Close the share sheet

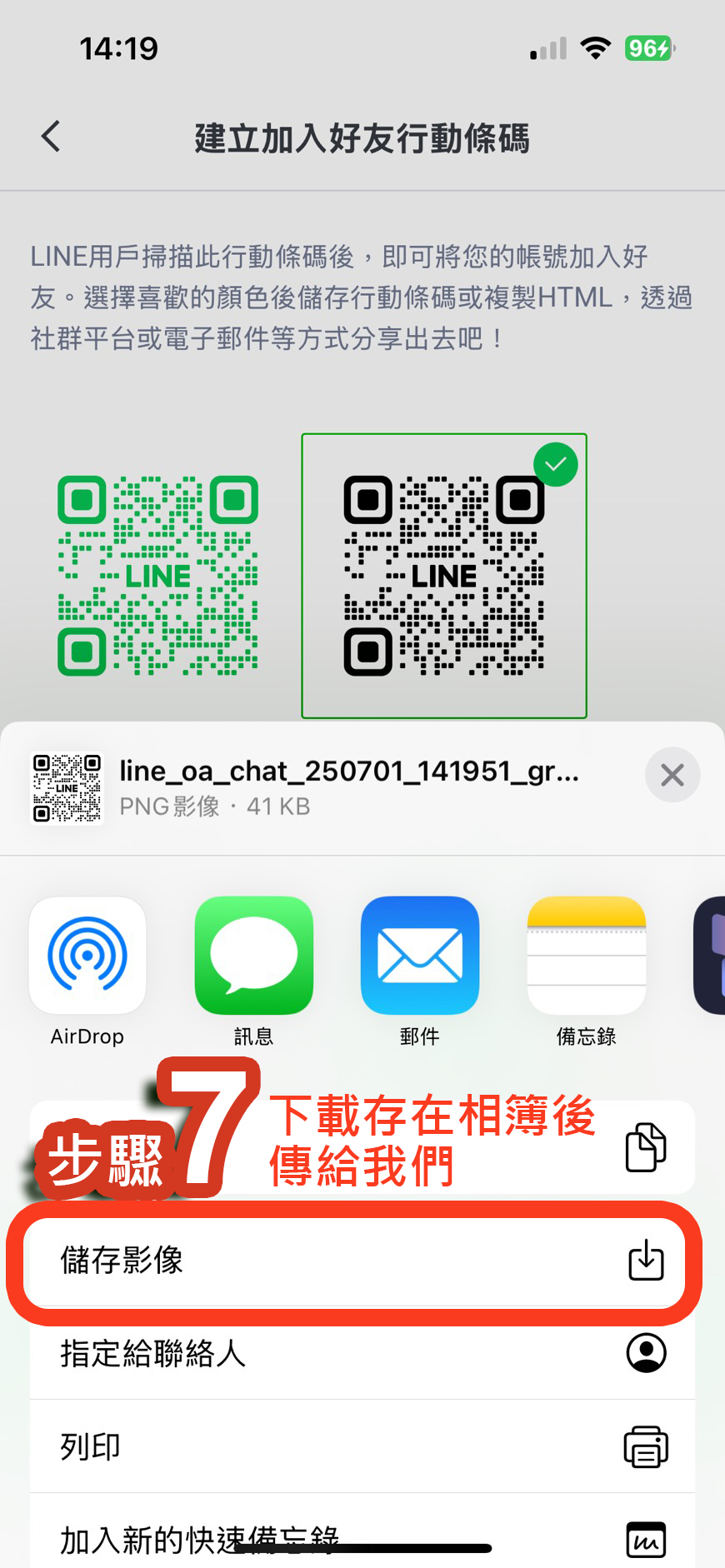(x=672, y=775)
